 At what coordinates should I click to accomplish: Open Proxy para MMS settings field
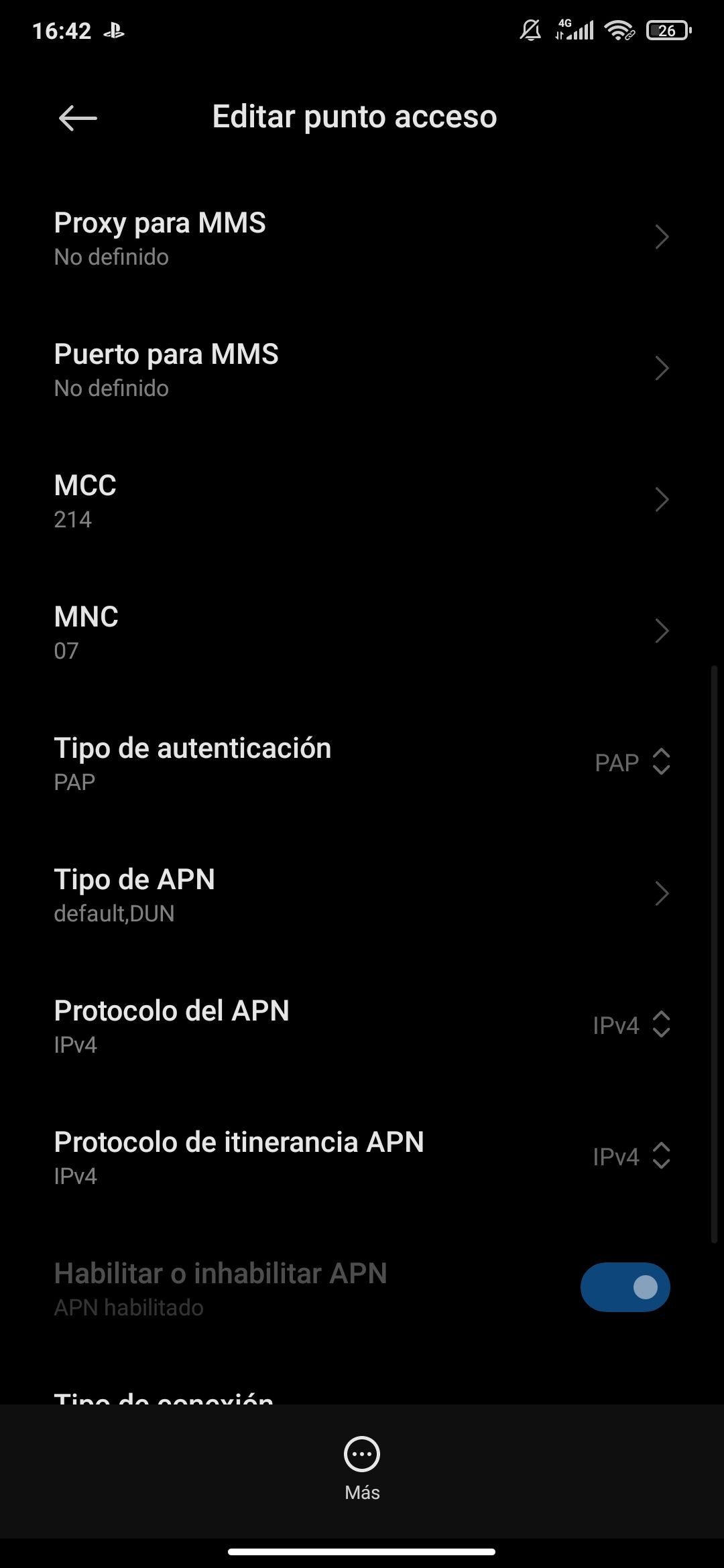click(362, 237)
